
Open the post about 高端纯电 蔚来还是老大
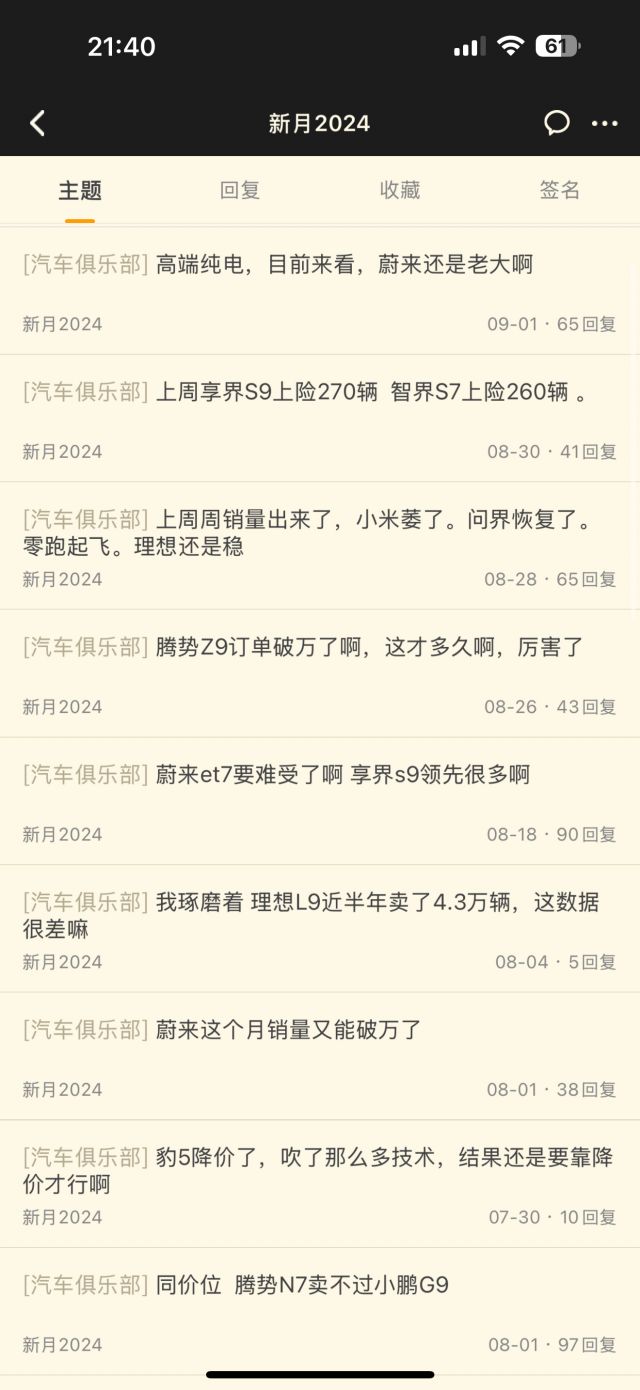point(344,264)
